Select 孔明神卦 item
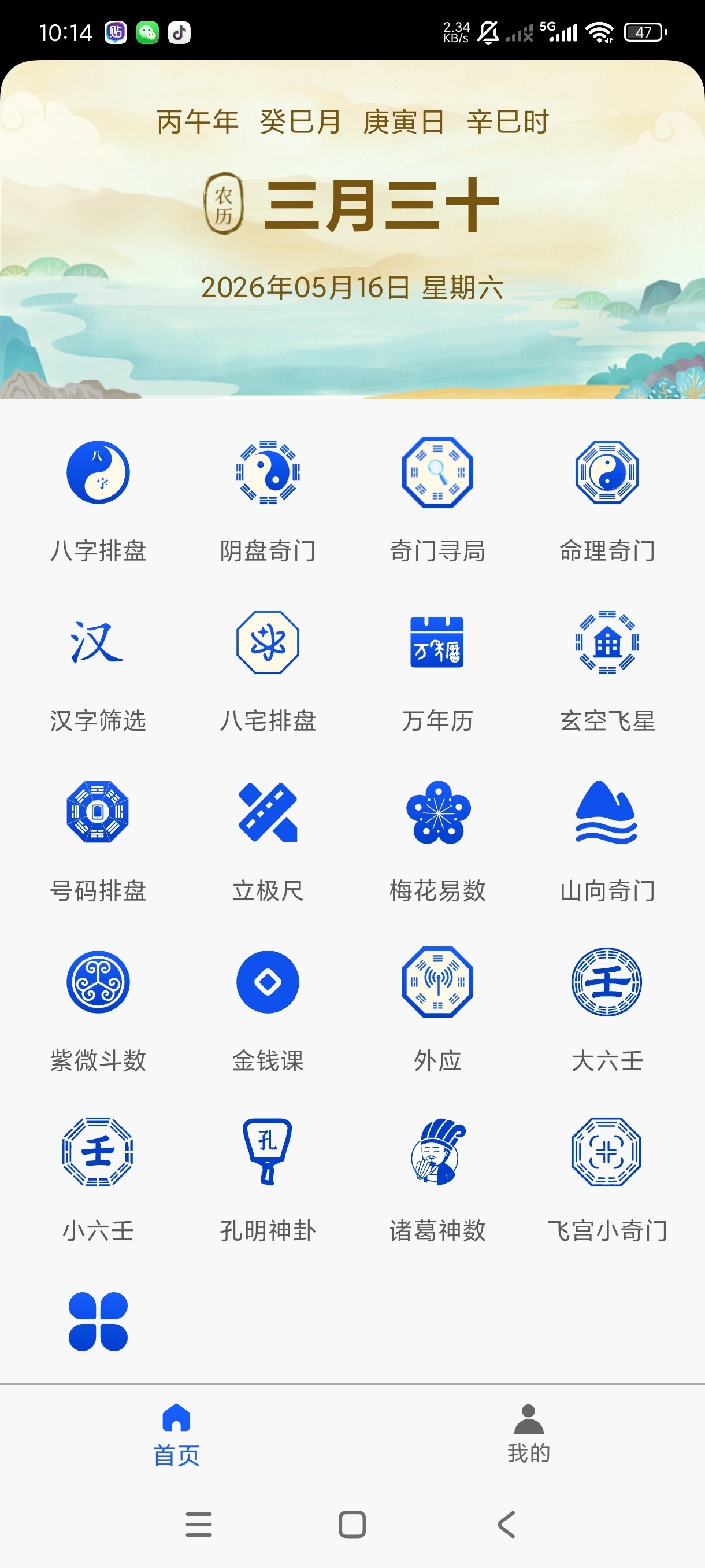 click(x=268, y=1181)
